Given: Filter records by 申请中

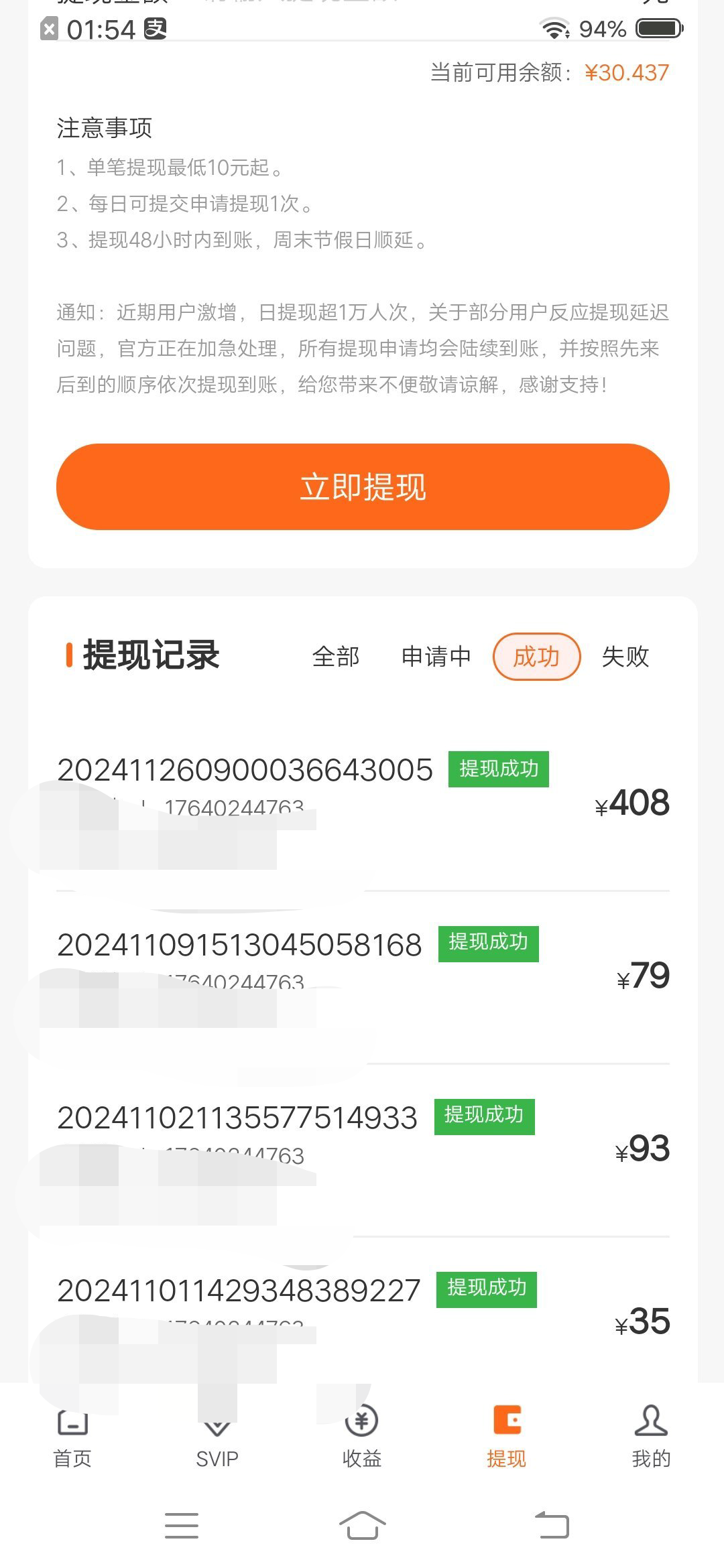Looking at the screenshot, I should (436, 657).
